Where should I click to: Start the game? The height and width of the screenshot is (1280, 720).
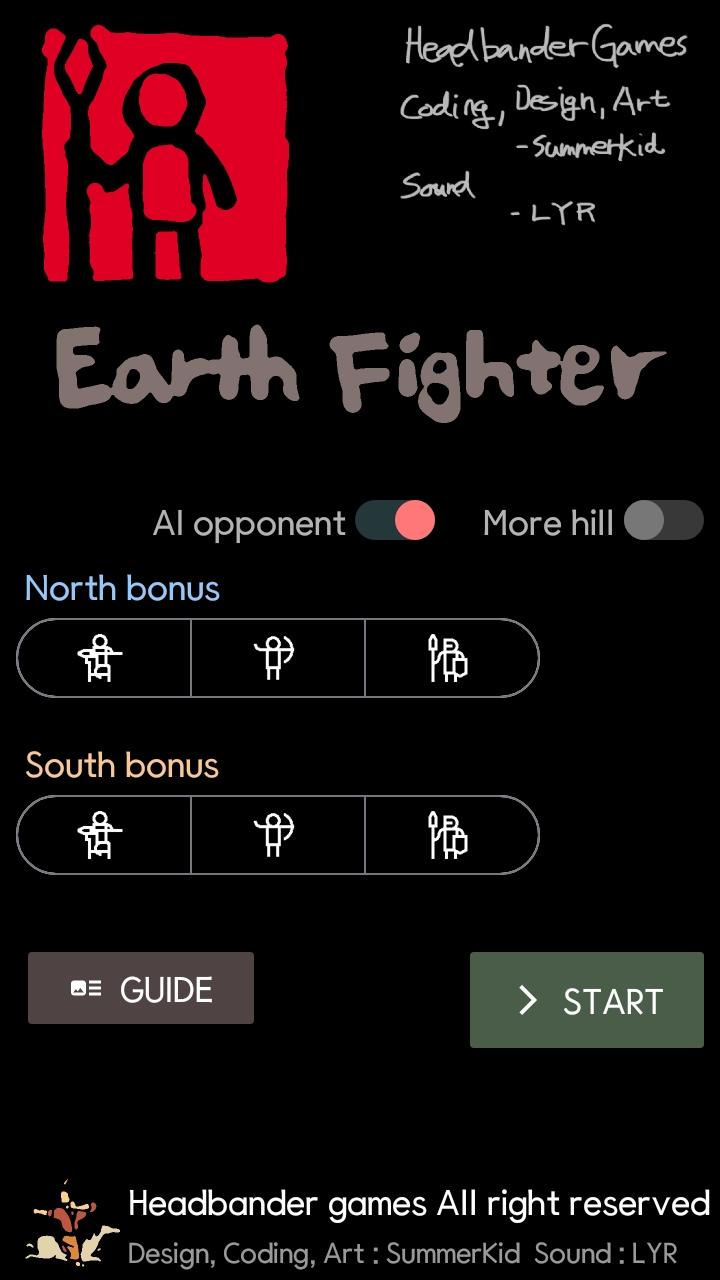coord(587,1000)
